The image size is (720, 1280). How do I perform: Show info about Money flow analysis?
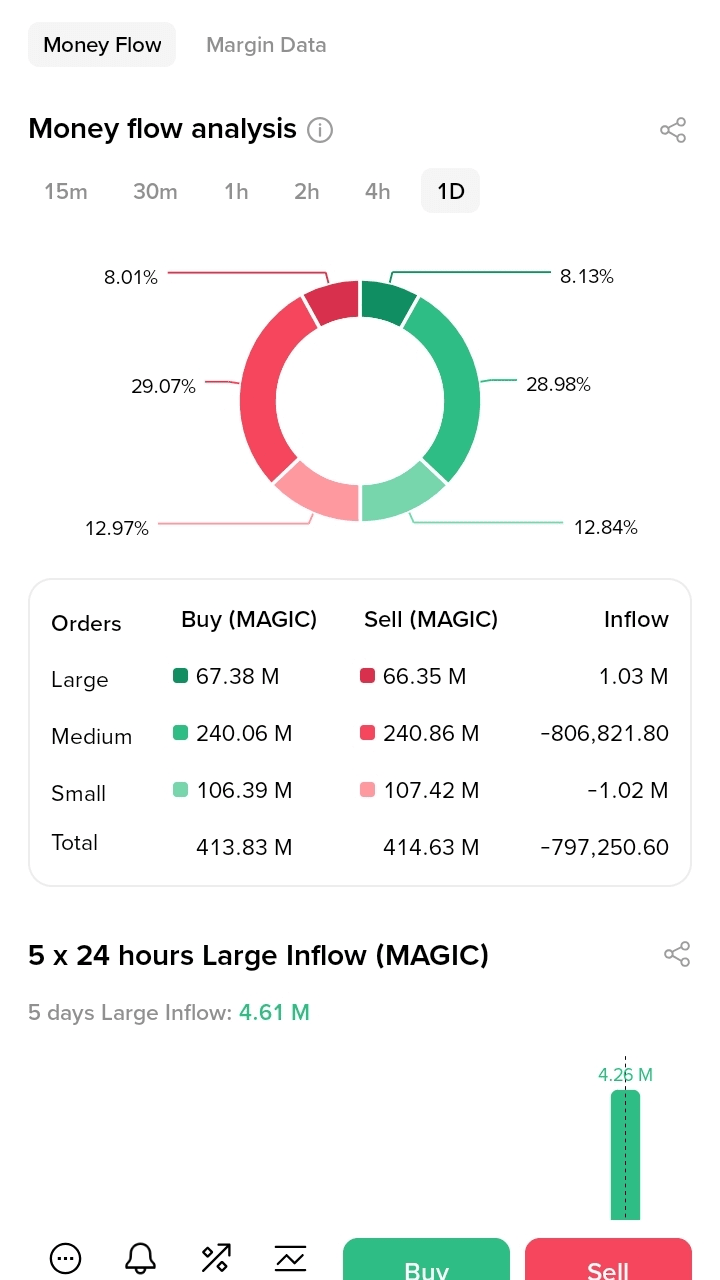(320, 130)
